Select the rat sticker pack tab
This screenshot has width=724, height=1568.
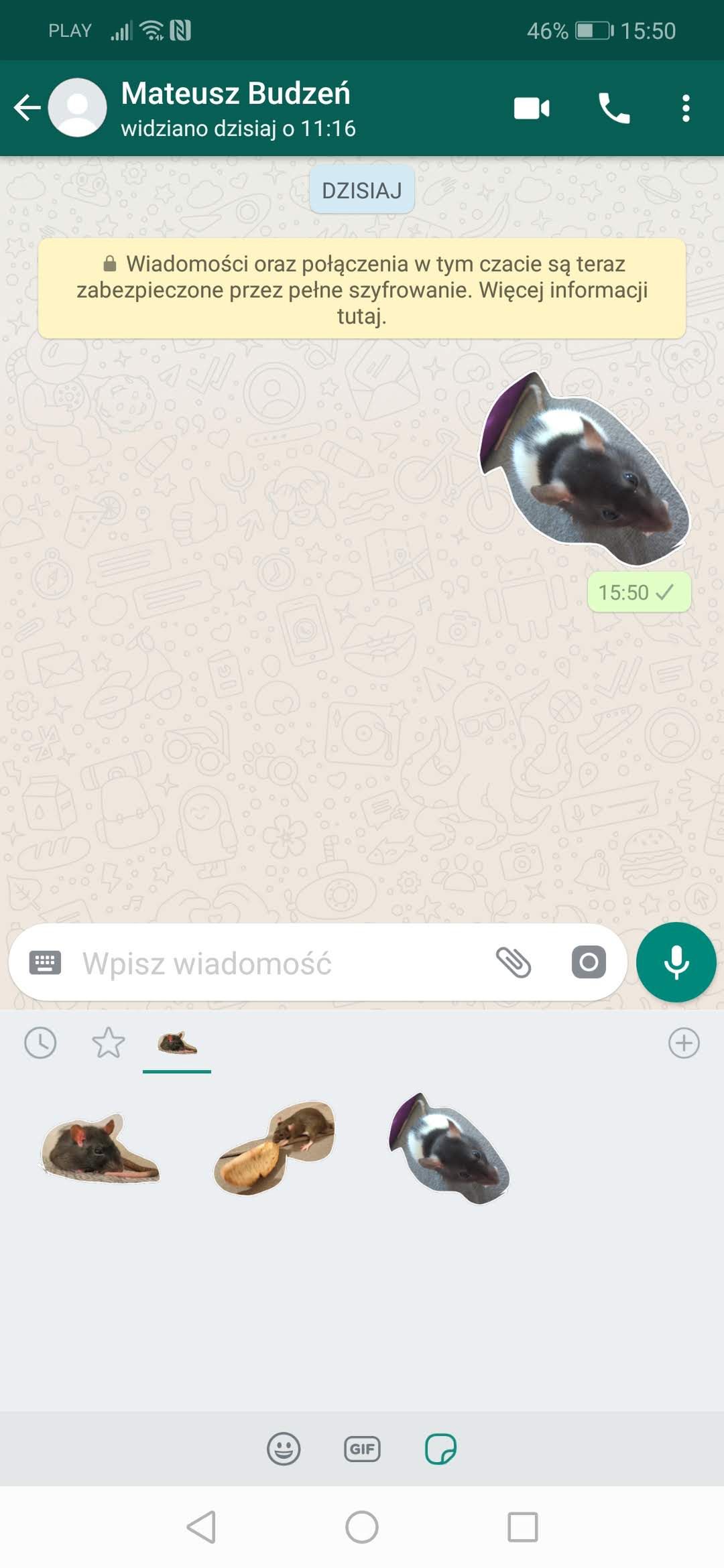tap(177, 1043)
